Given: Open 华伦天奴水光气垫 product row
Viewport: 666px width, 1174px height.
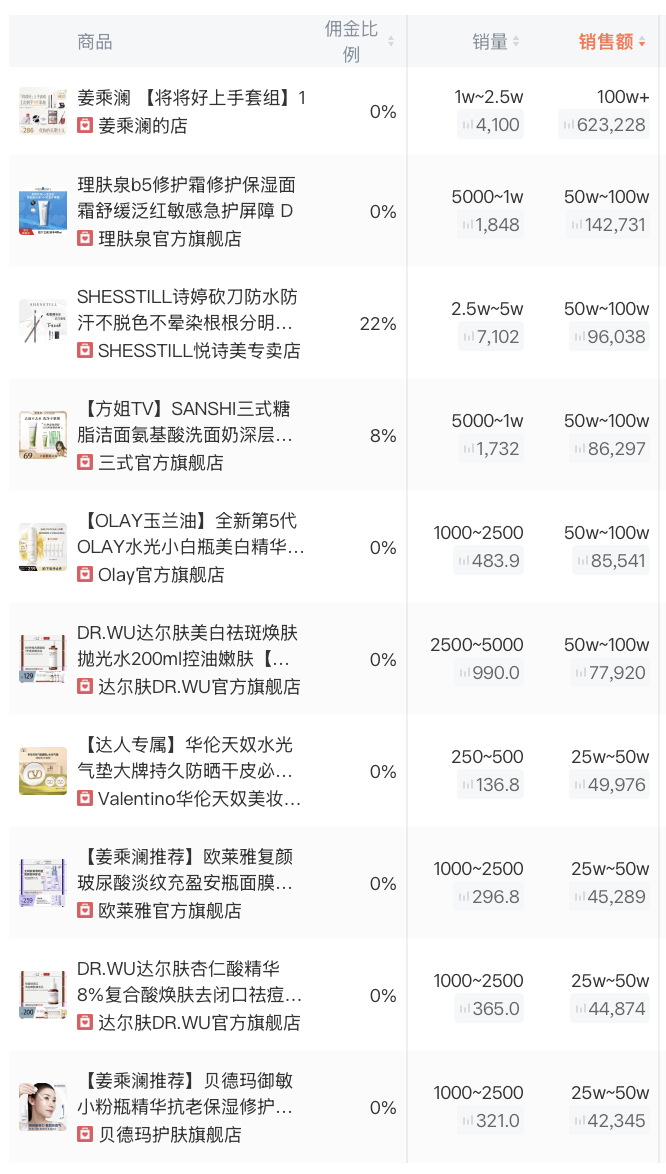Looking at the screenshot, I should coord(186,758).
